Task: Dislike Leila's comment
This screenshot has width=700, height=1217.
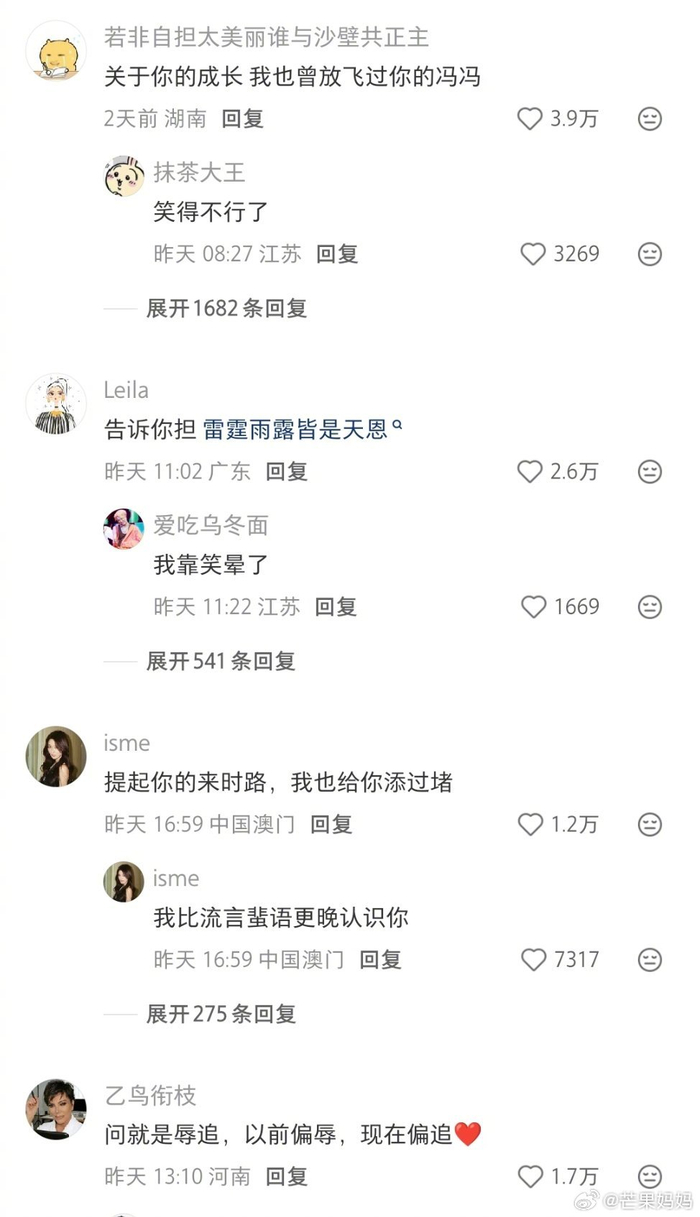Action: tap(650, 472)
